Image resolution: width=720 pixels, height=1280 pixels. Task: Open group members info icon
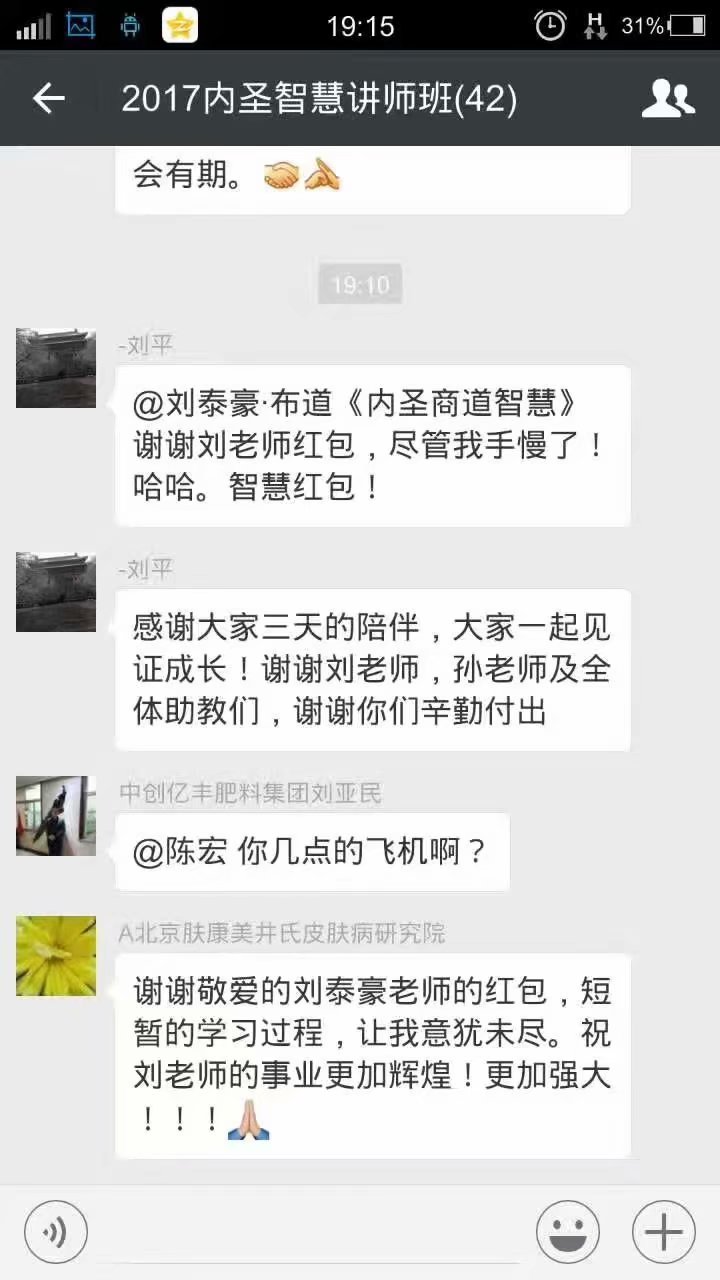coord(667,98)
